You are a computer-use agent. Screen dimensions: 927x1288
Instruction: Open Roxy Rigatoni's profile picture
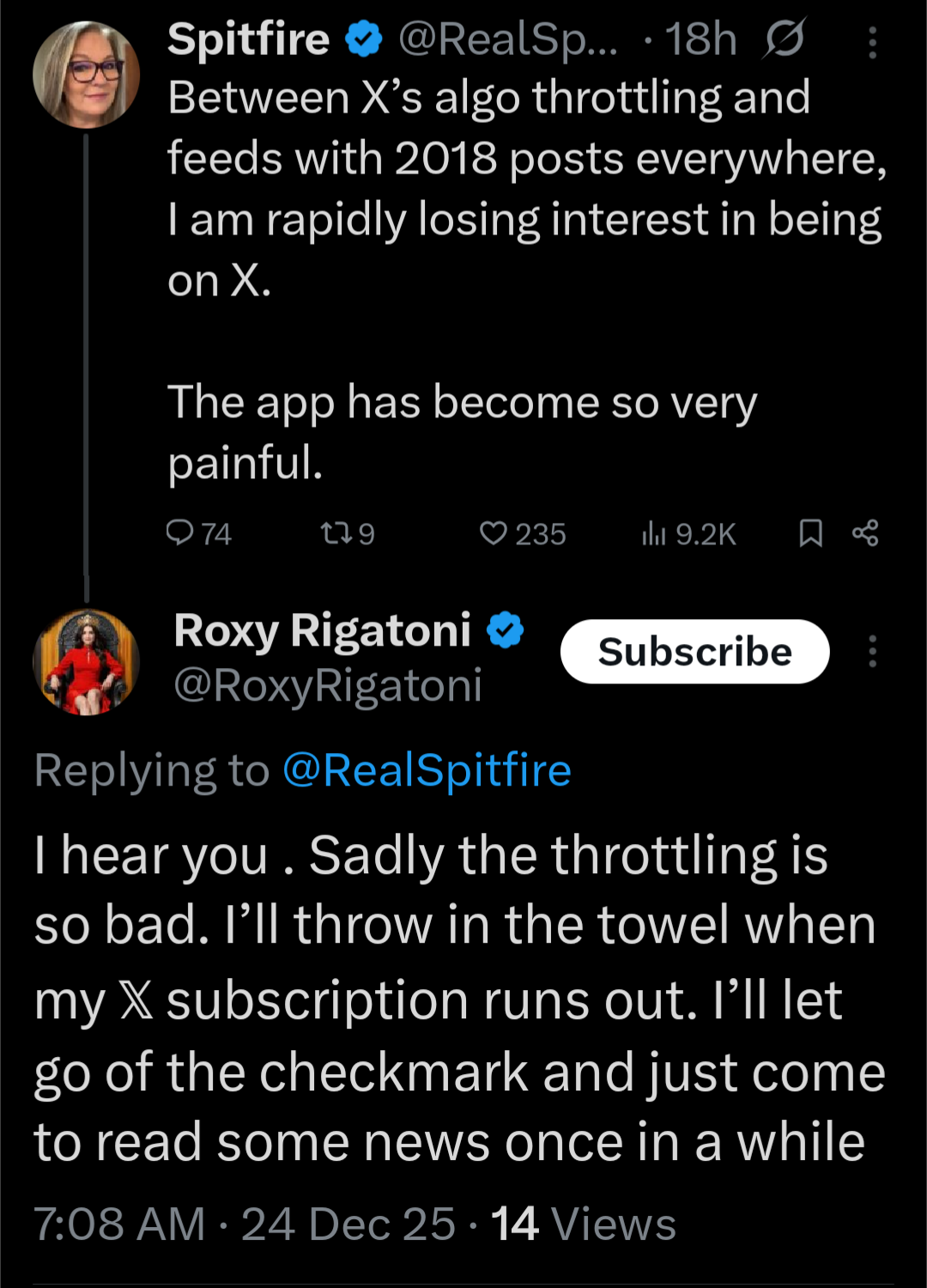86,662
